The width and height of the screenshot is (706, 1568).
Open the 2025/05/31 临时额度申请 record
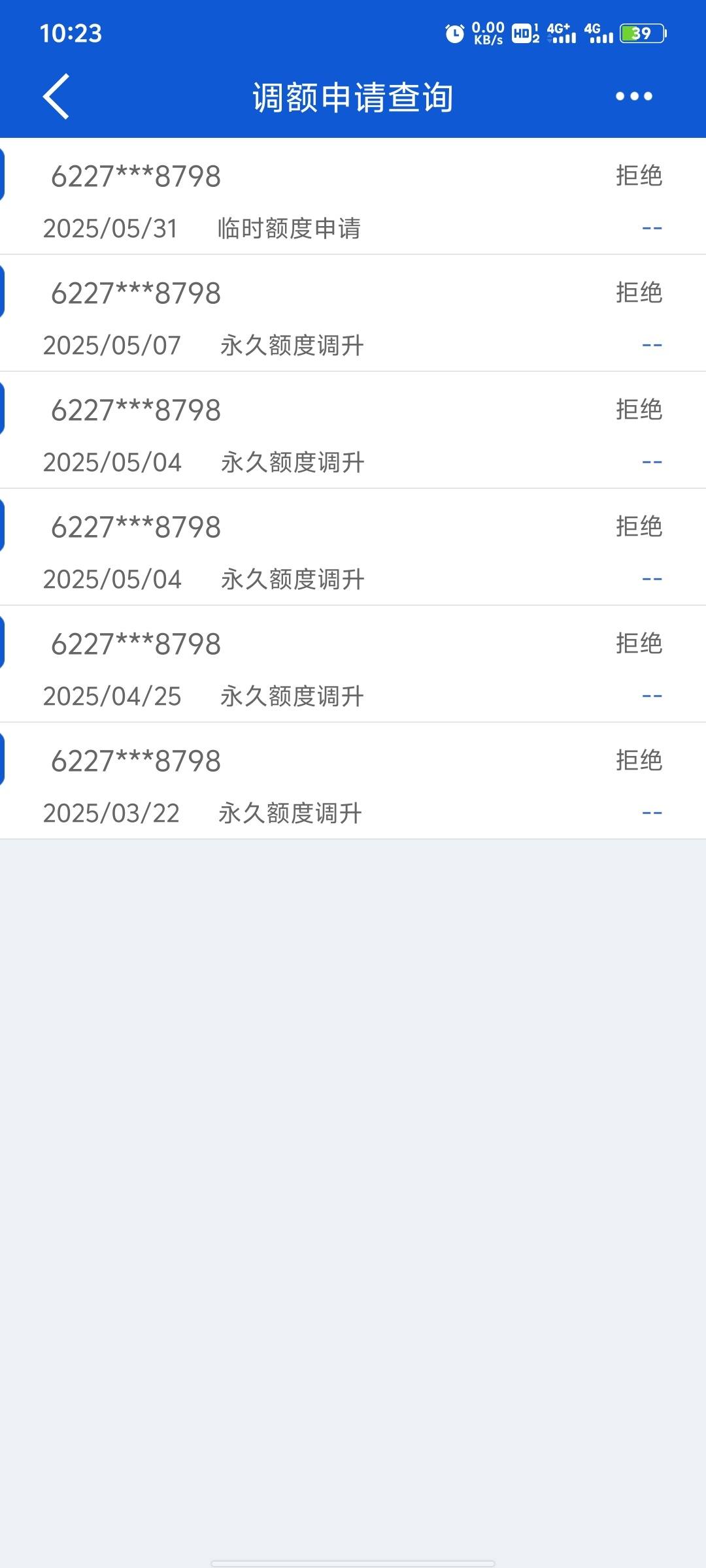(x=353, y=196)
